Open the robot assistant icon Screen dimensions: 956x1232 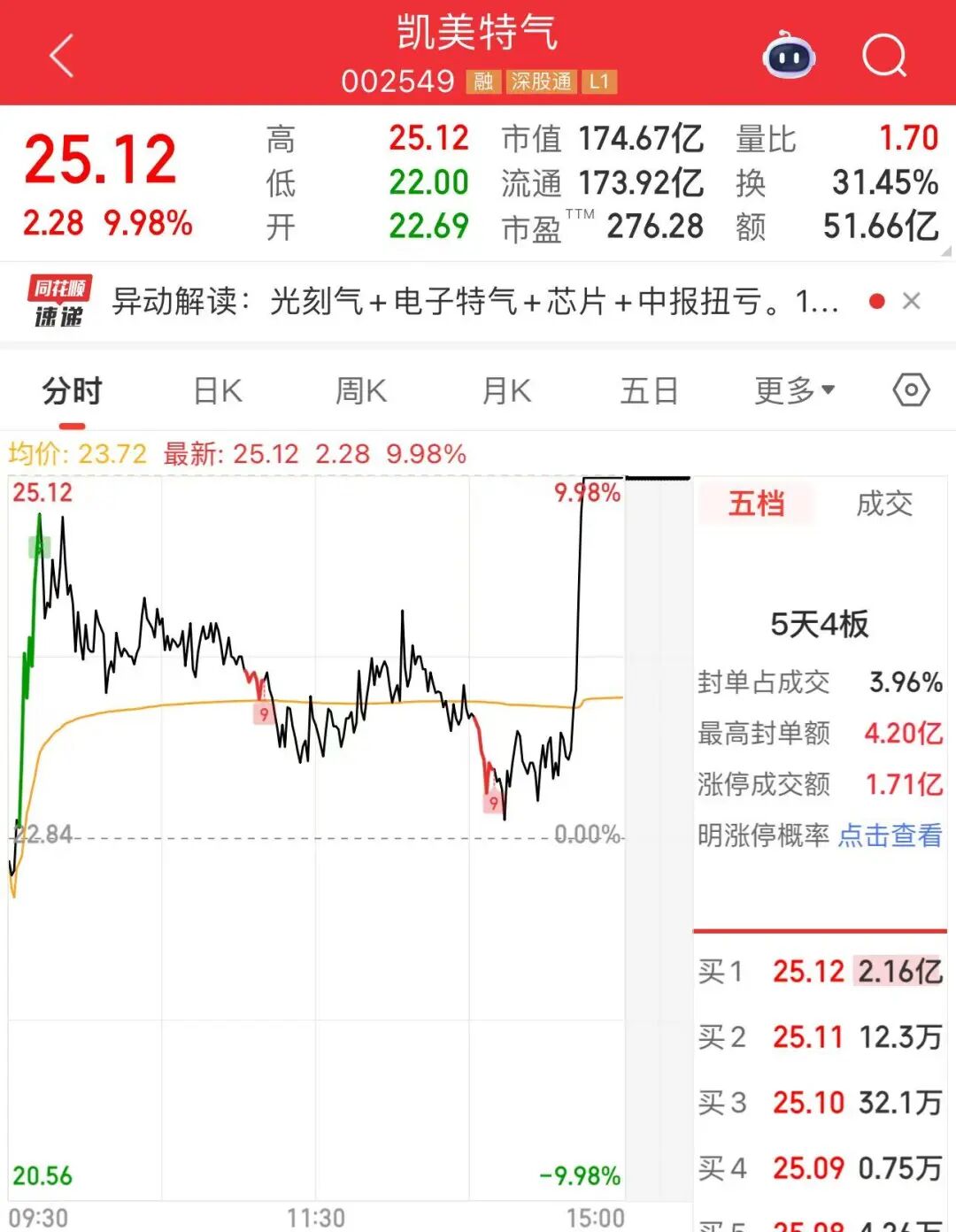[x=789, y=56]
